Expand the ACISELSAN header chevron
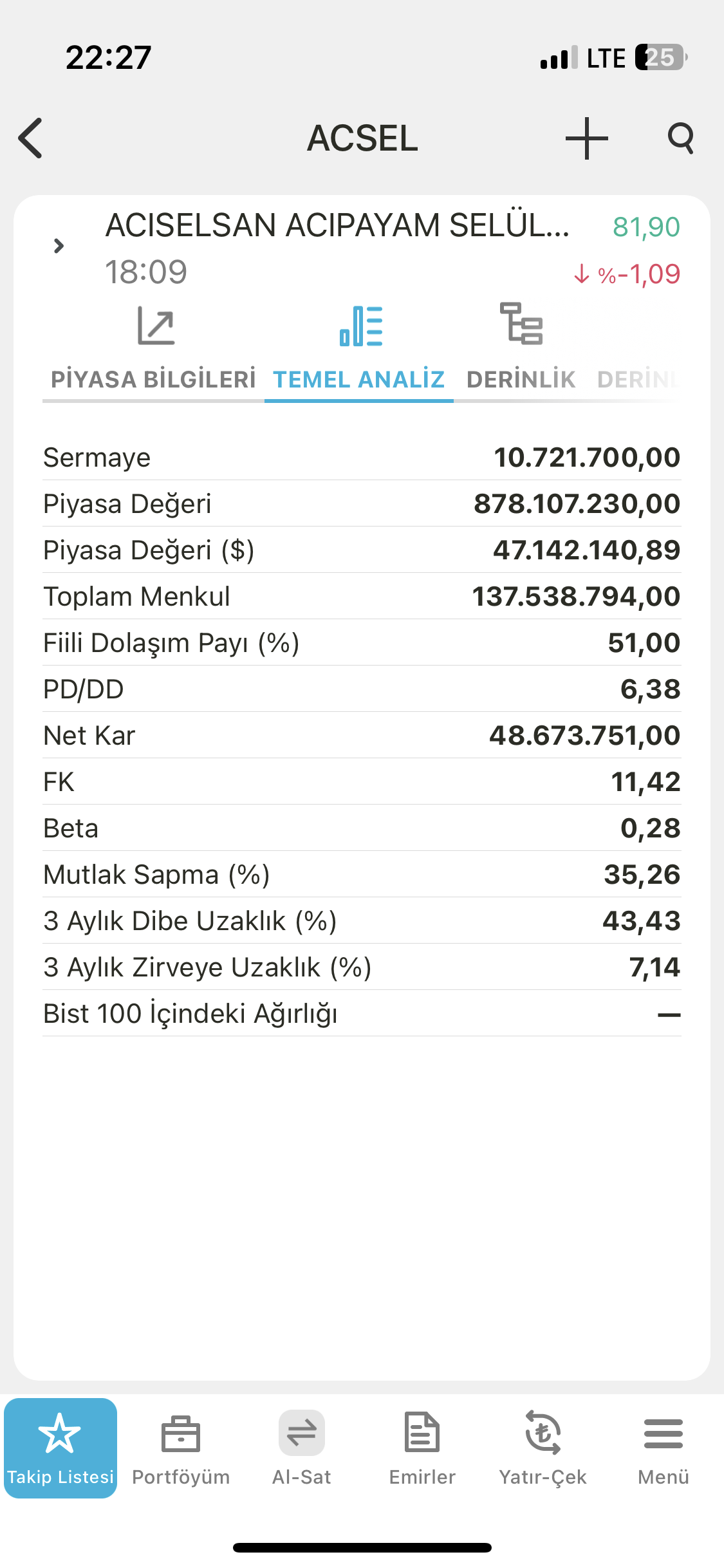 (x=59, y=245)
